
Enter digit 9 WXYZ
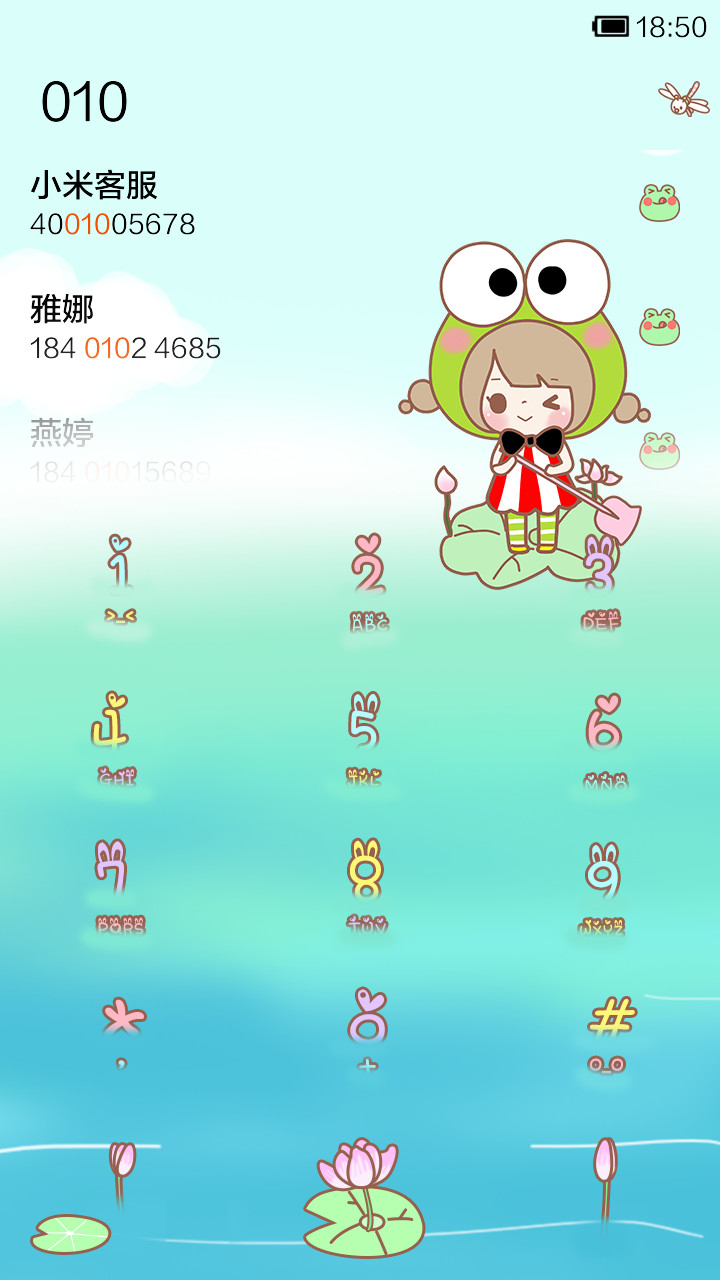603,888
